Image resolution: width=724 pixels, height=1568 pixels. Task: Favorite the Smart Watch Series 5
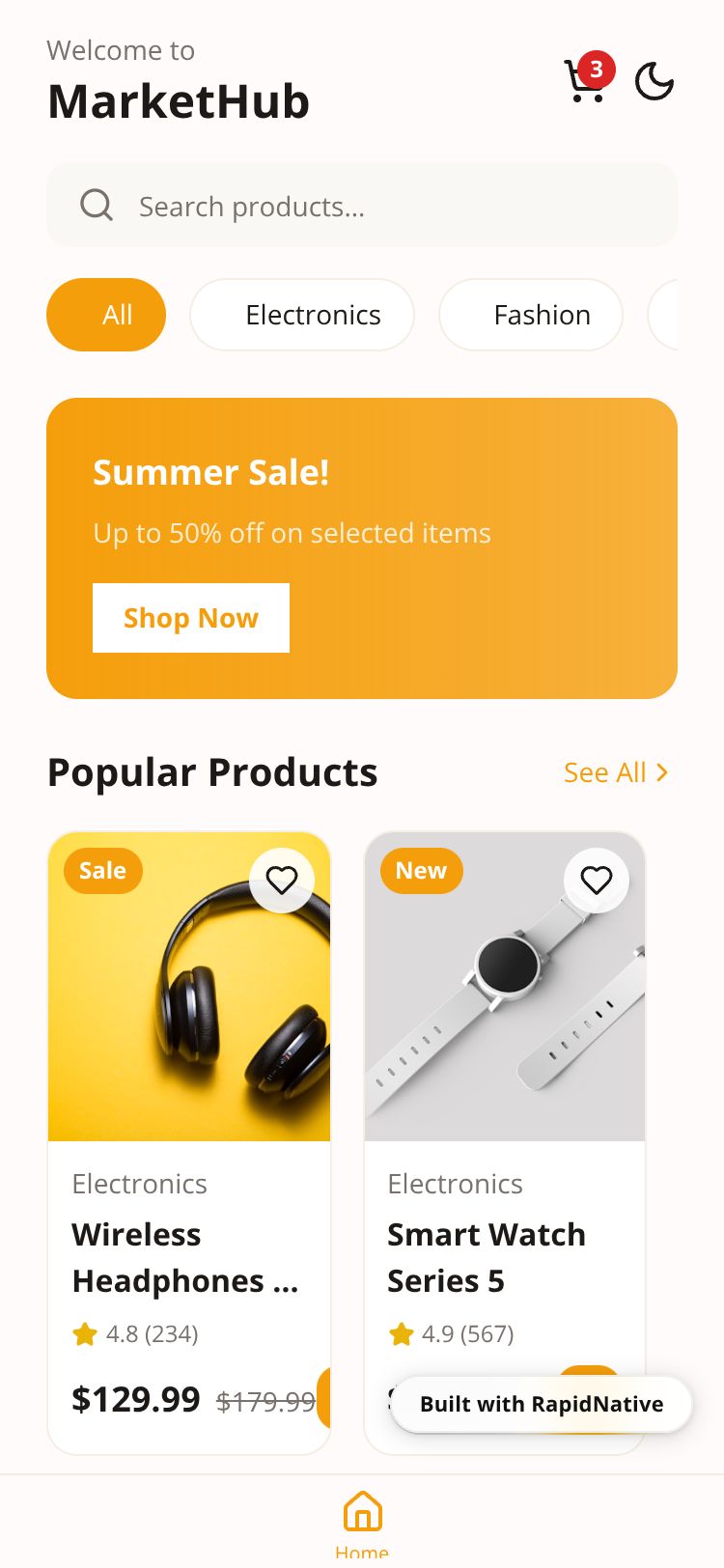click(x=597, y=881)
